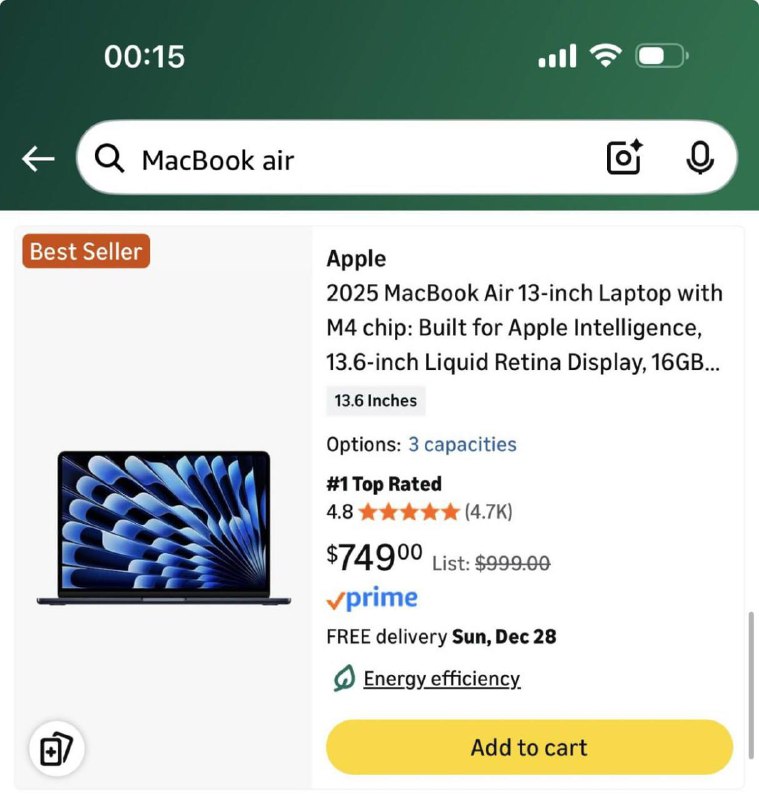759x800 pixels.
Task: Tap the add-to-list swipe icon on the product card
Action: coord(56,747)
